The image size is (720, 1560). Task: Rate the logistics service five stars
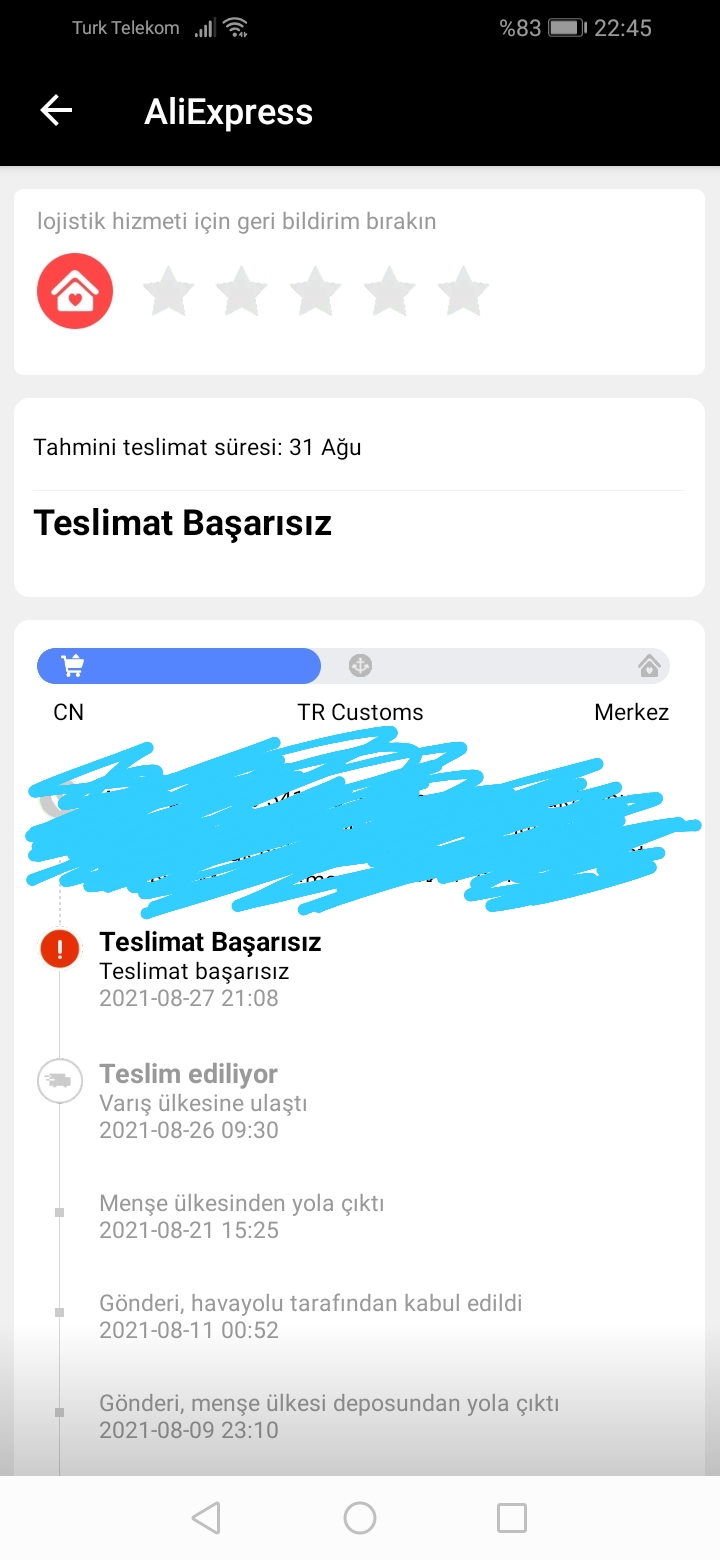[463, 292]
